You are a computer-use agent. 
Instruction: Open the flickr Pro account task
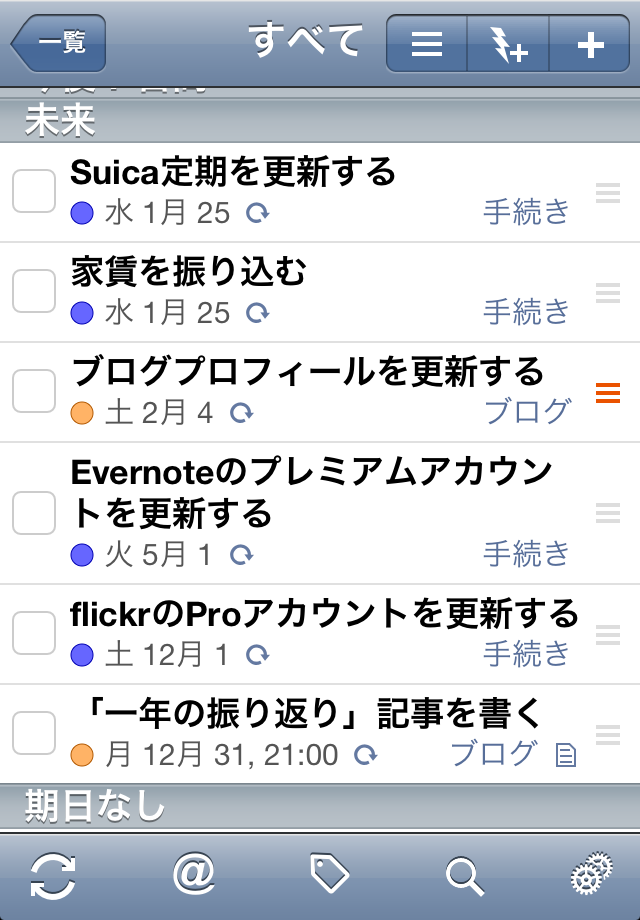[x=325, y=612]
